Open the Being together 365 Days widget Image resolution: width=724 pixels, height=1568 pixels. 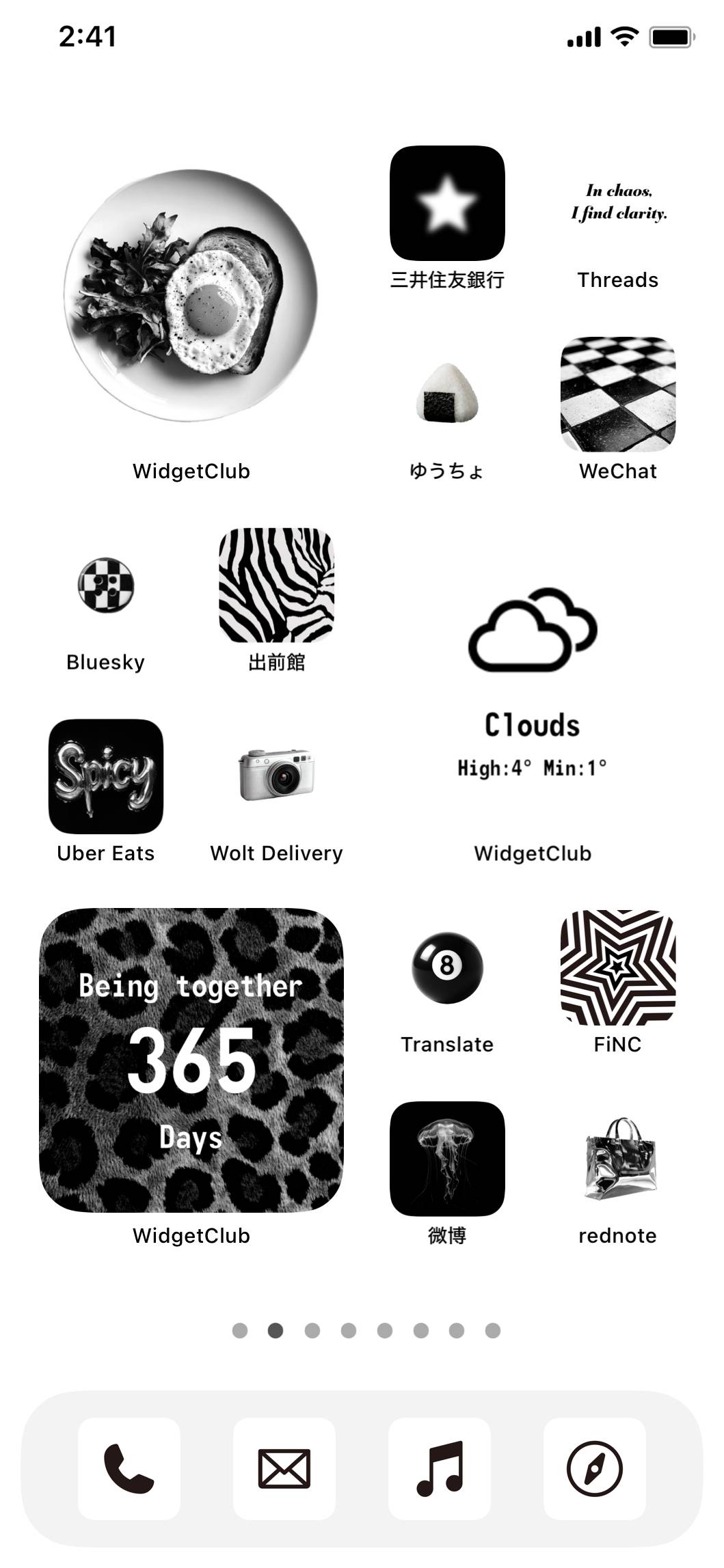191,1060
